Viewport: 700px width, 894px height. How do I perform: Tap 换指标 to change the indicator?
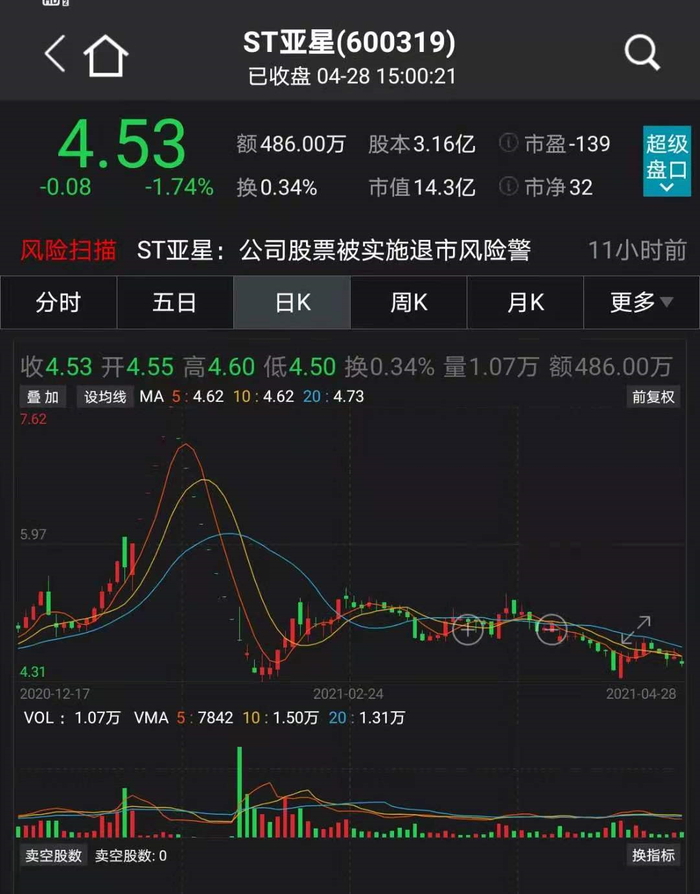click(x=653, y=855)
